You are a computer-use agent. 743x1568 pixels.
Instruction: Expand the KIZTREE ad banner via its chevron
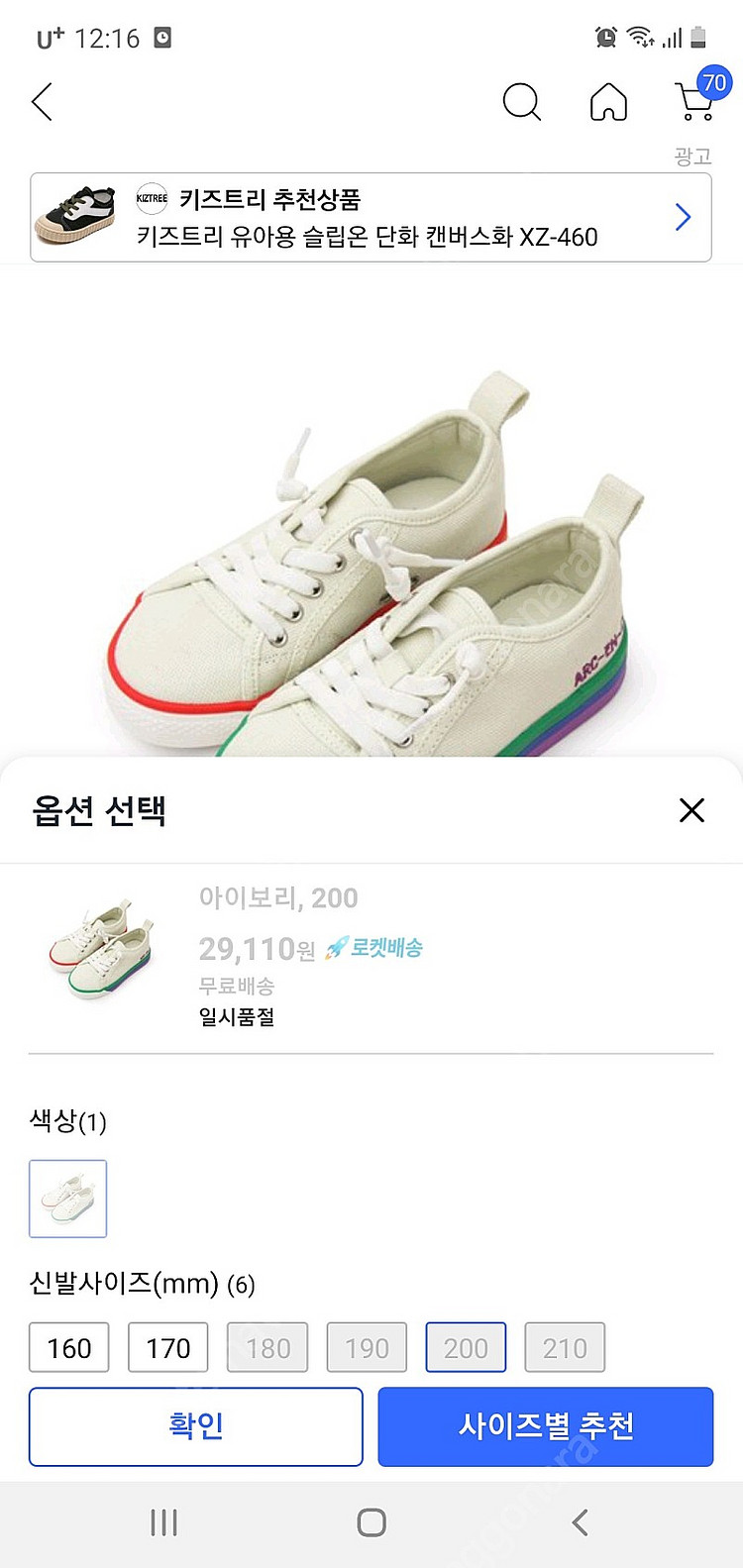(682, 216)
